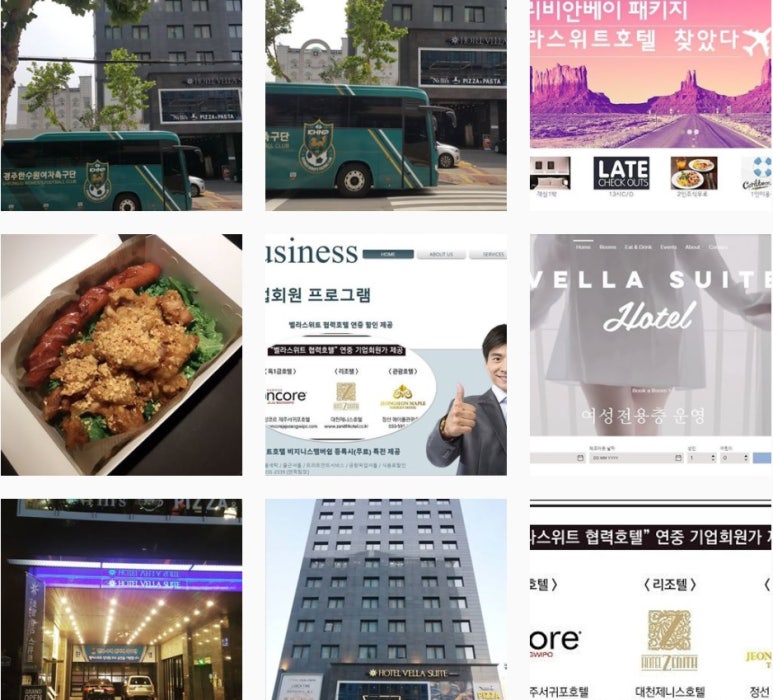
Task: Open the fried chicken and sausage post
Action: point(121,355)
